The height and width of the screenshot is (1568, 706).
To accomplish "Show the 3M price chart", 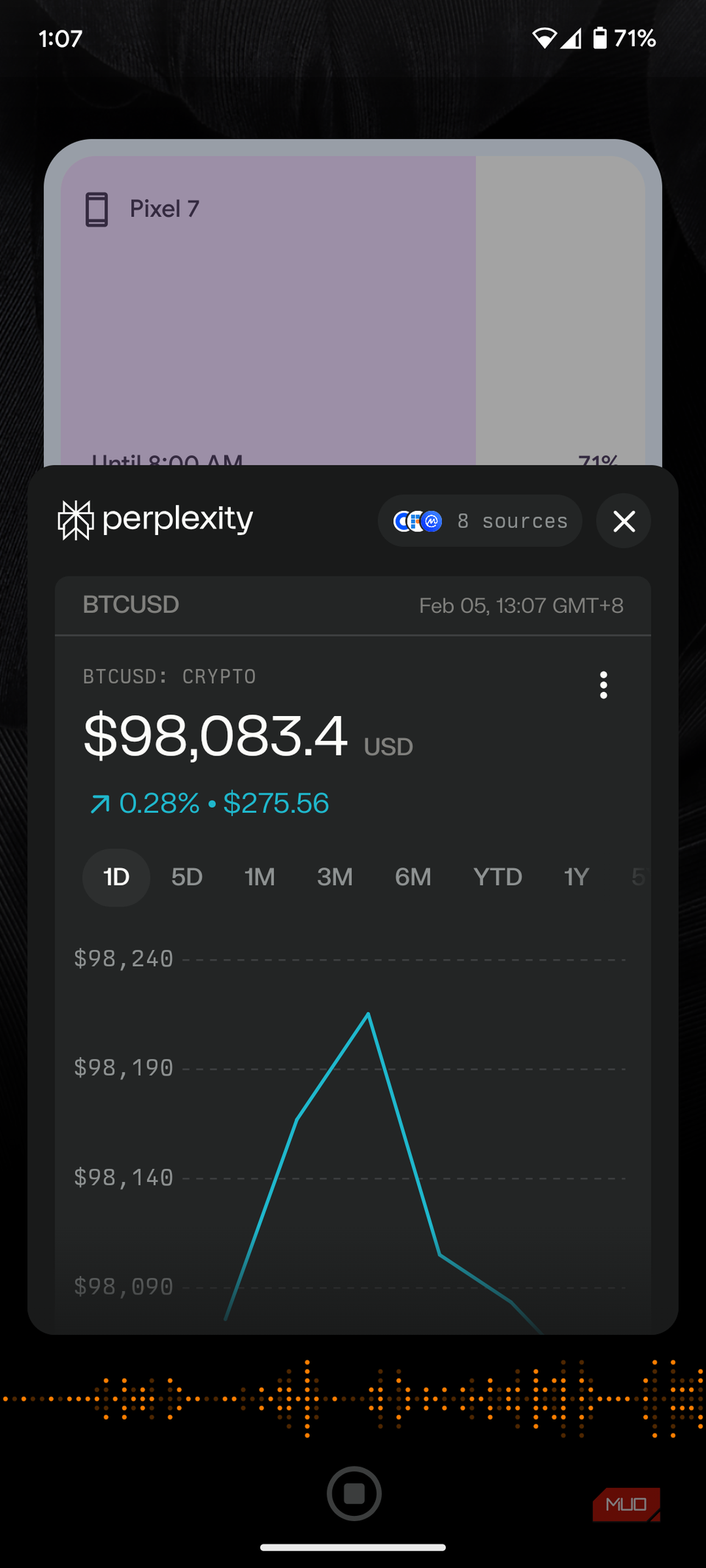I will click(335, 877).
